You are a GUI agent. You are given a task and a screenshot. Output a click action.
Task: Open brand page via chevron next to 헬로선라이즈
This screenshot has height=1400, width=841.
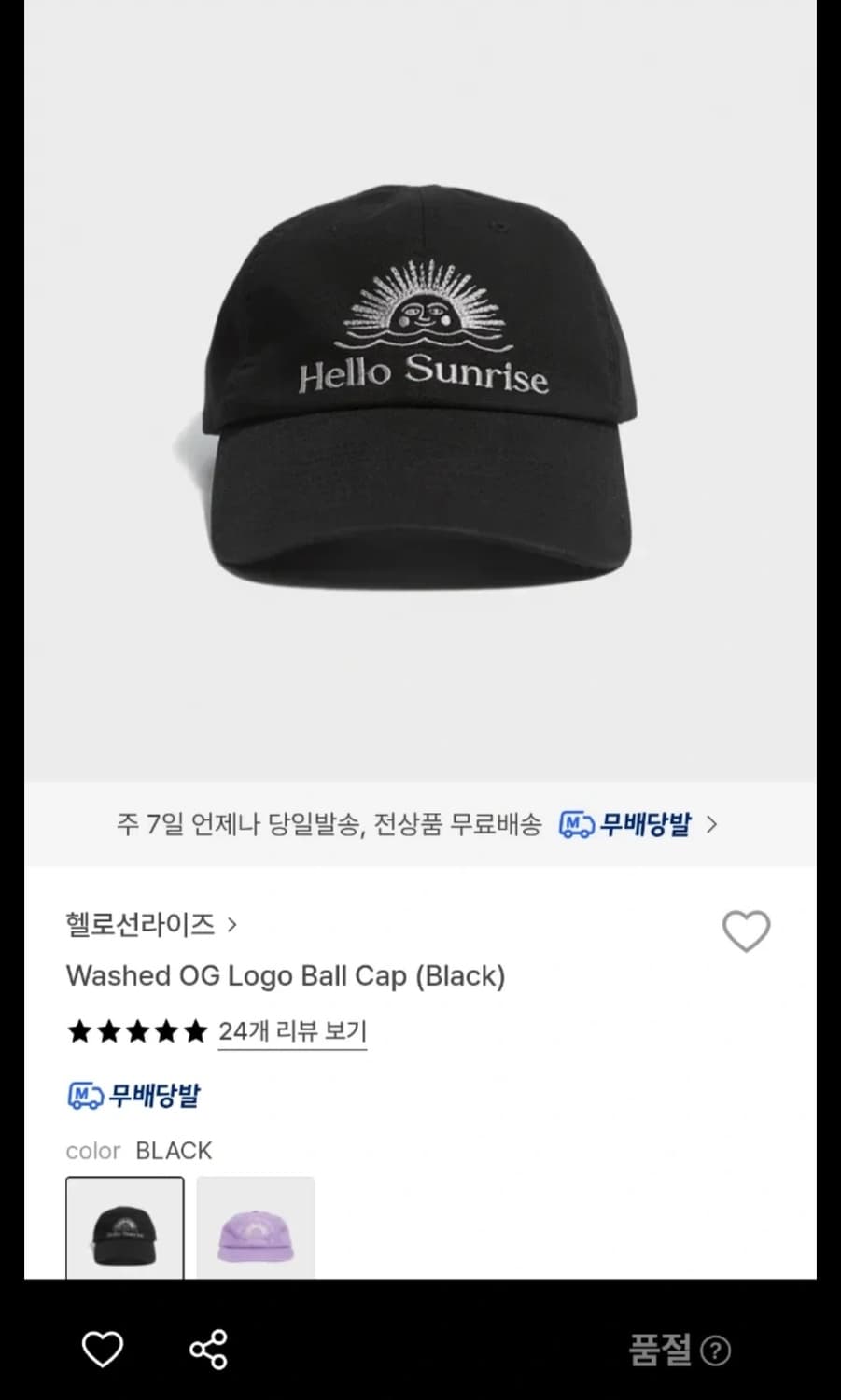click(x=233, y=924)
